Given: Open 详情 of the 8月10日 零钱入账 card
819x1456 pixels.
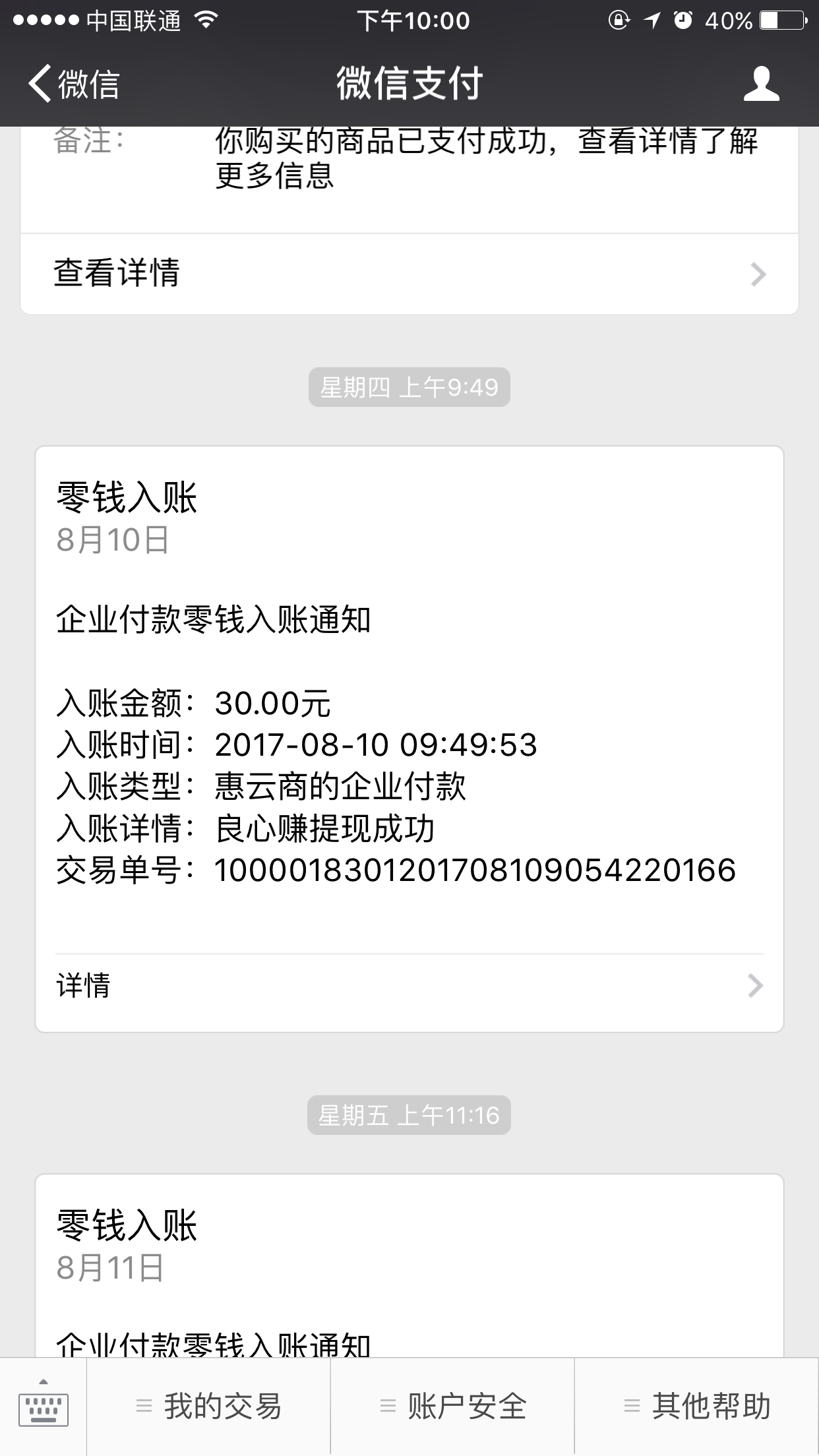Looking at the screenshot, I should pyautogui.click(x=409, y=986).
